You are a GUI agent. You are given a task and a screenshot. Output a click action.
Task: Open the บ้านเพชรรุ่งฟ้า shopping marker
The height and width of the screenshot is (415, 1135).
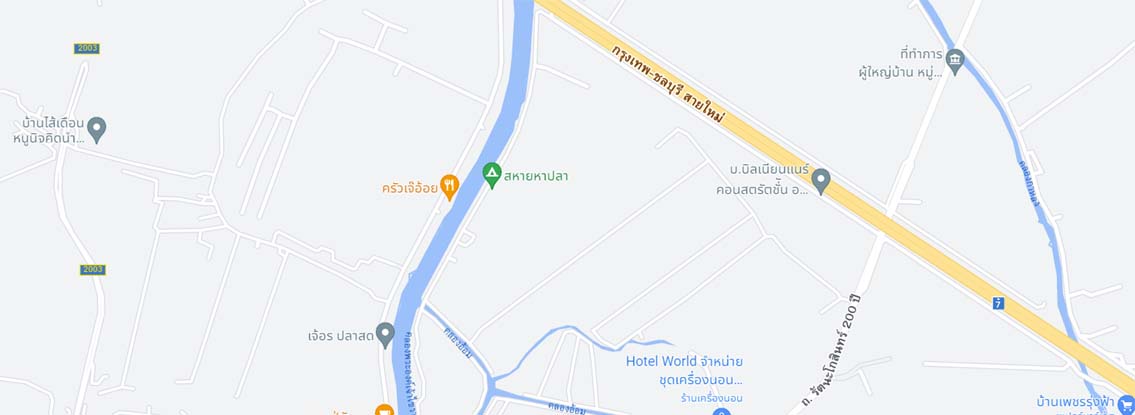tap(1125, 402)
